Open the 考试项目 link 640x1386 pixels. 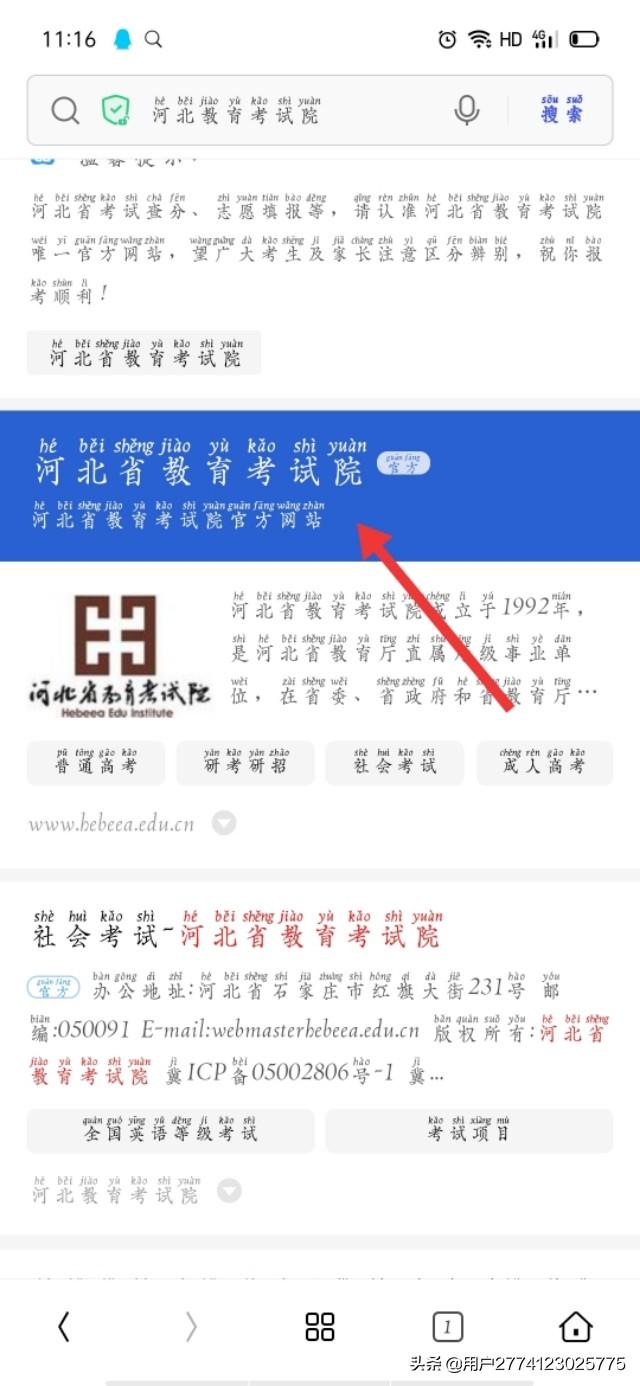pos(469,1130)
